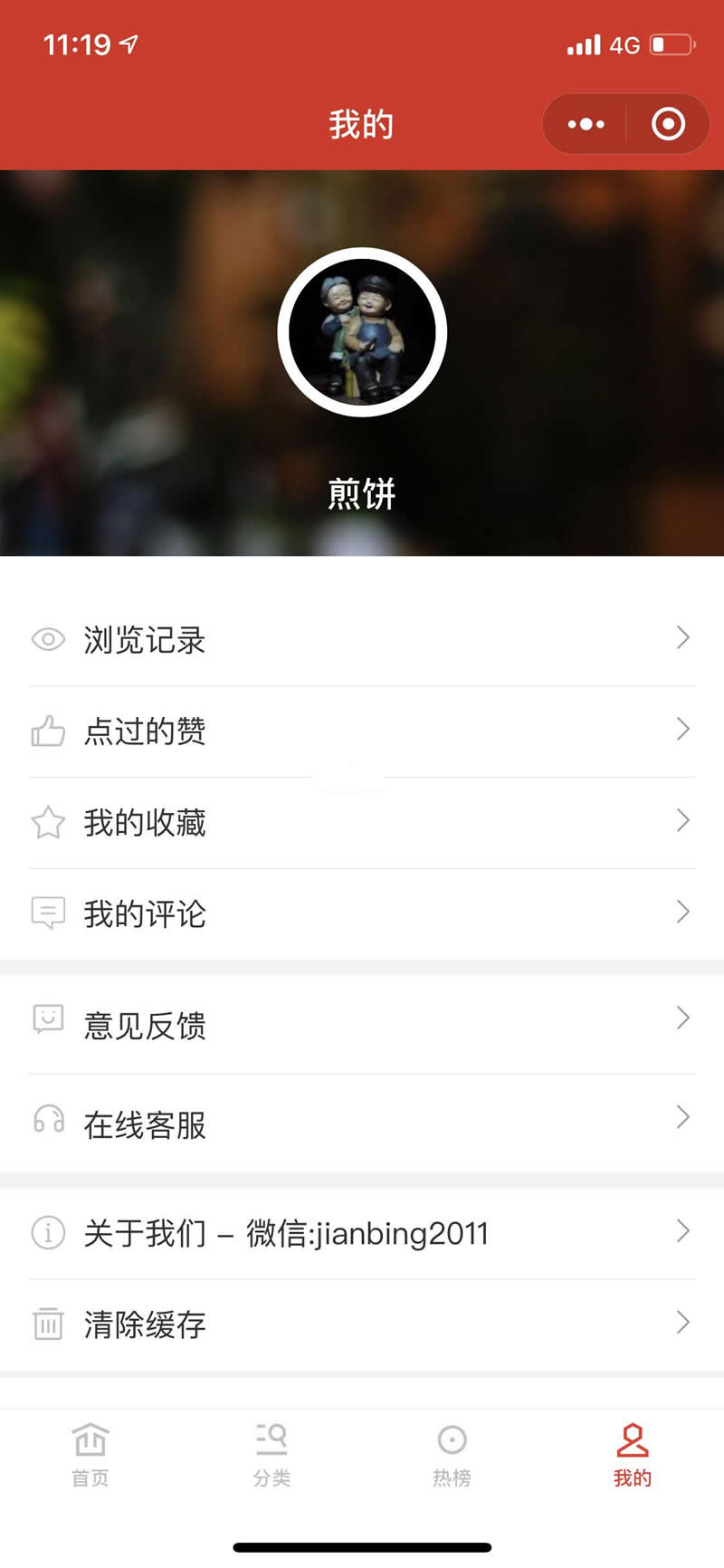Tap the profile avatar picture

(x=362, y=332)
